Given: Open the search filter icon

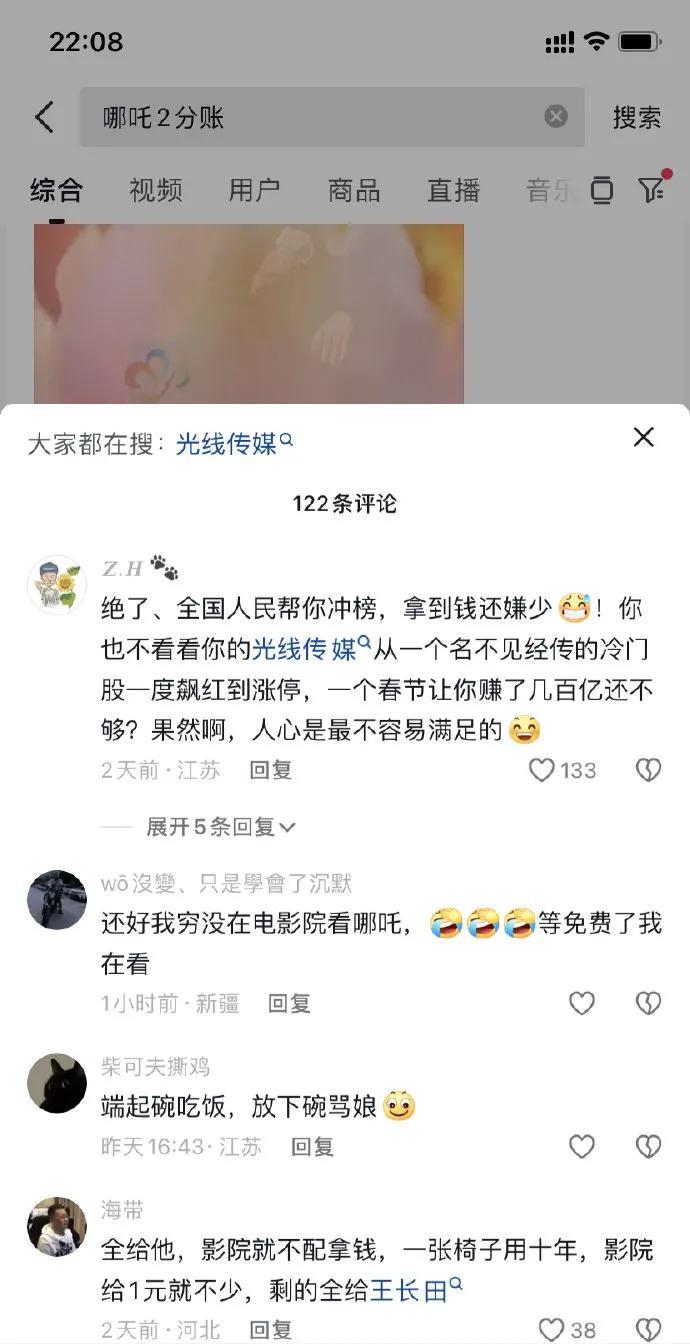Looking at the screenshot, I should 651,189.
